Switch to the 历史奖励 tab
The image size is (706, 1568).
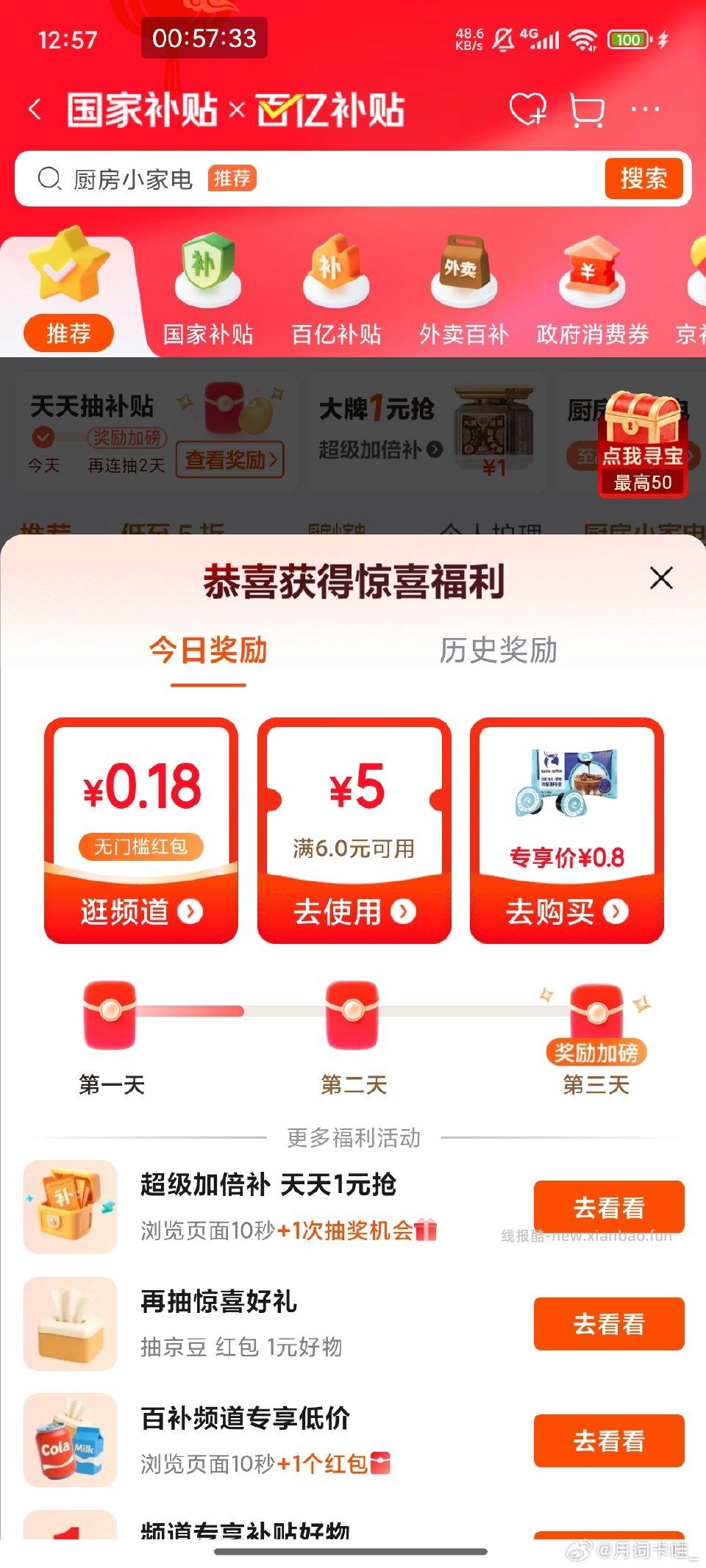pos(499,650)
